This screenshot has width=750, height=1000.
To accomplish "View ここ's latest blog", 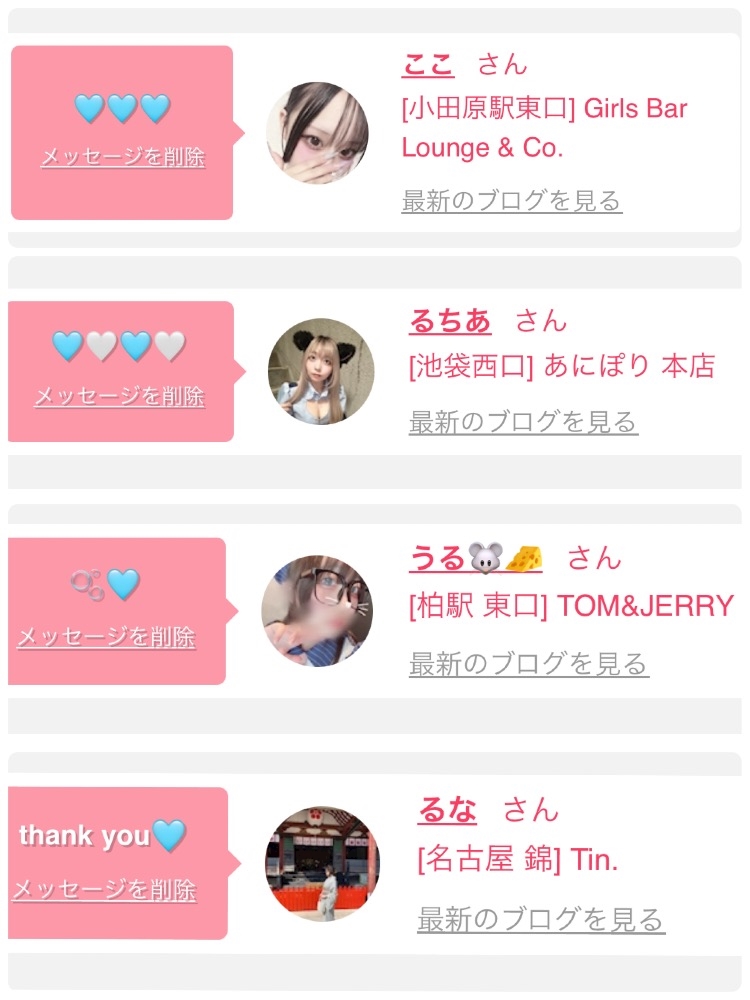I will click(511, 201).
